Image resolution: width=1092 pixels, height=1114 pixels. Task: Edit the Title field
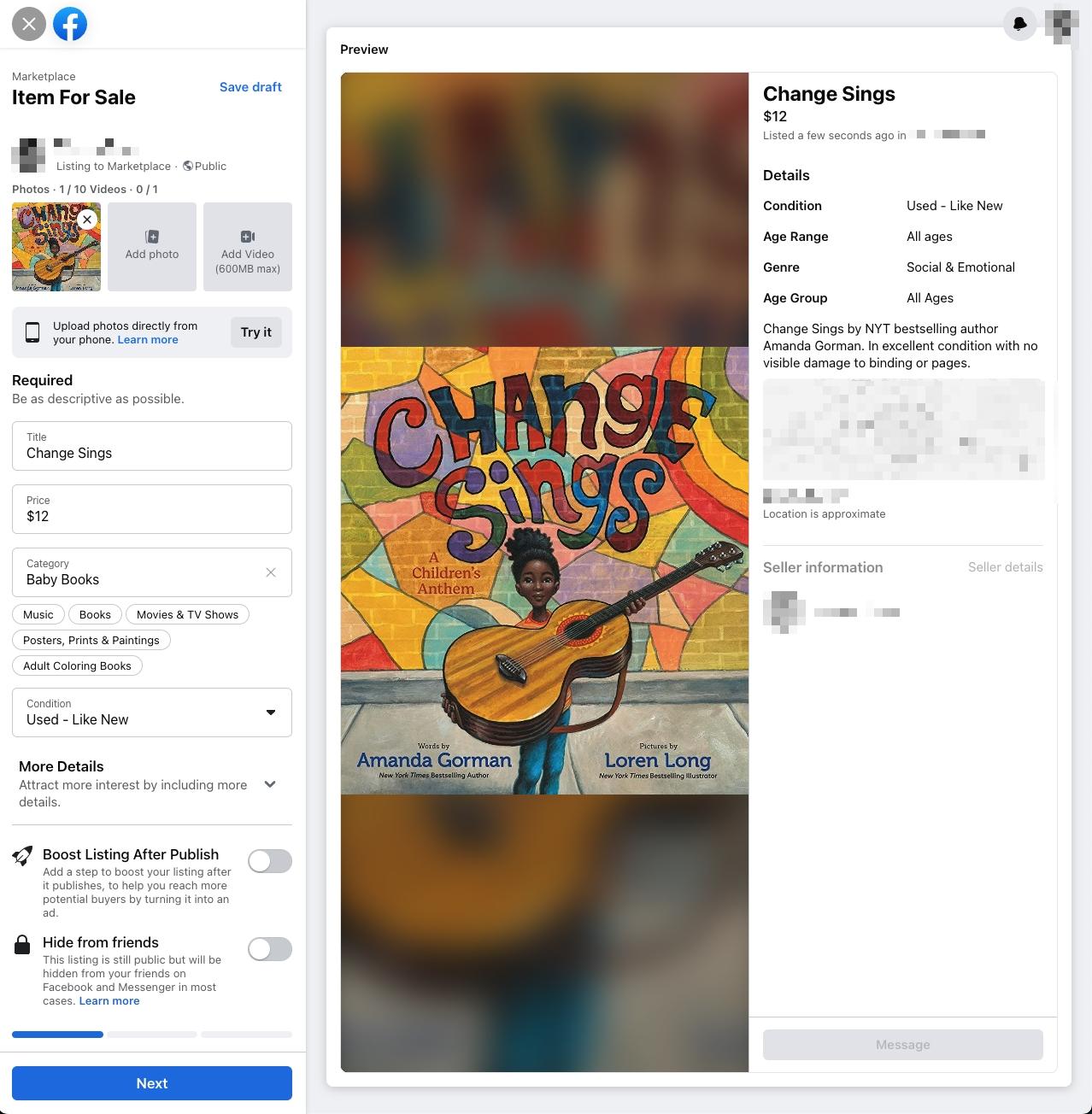click(x=152, y=453)
